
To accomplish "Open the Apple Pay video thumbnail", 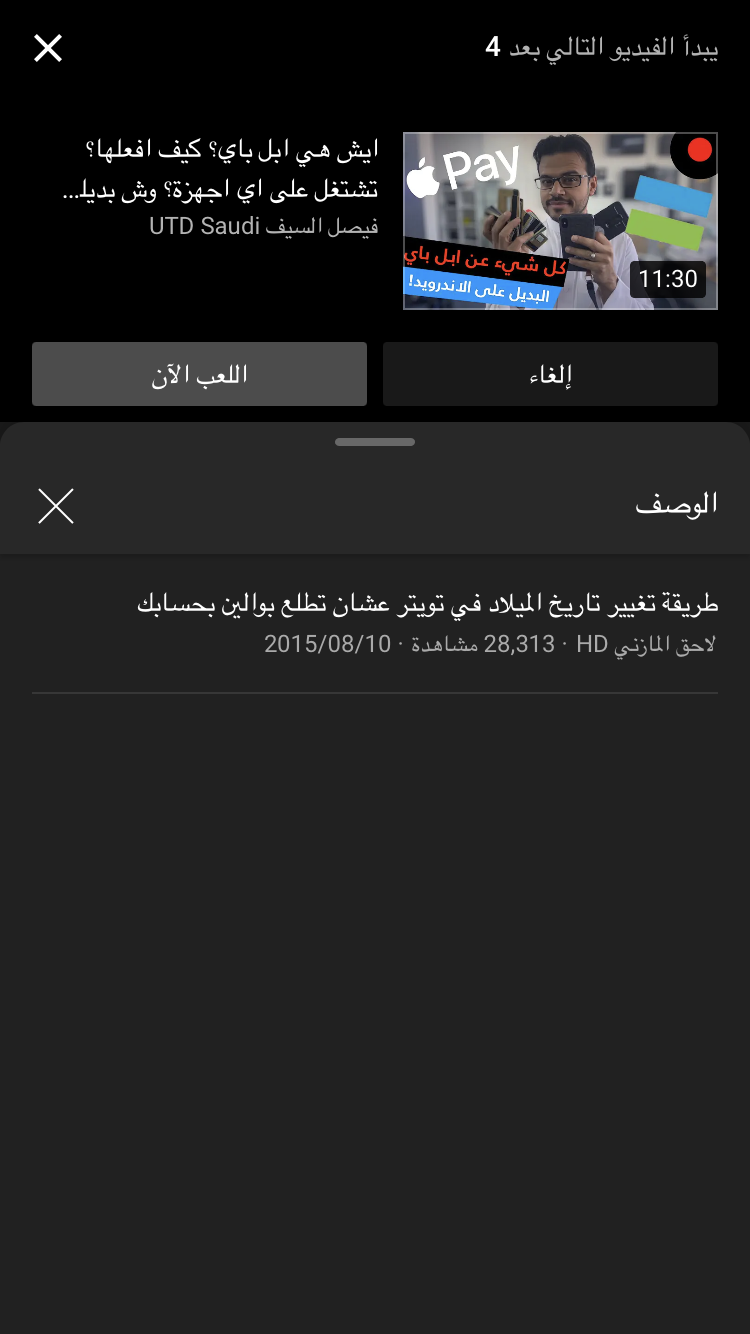I will pos(560,221).
